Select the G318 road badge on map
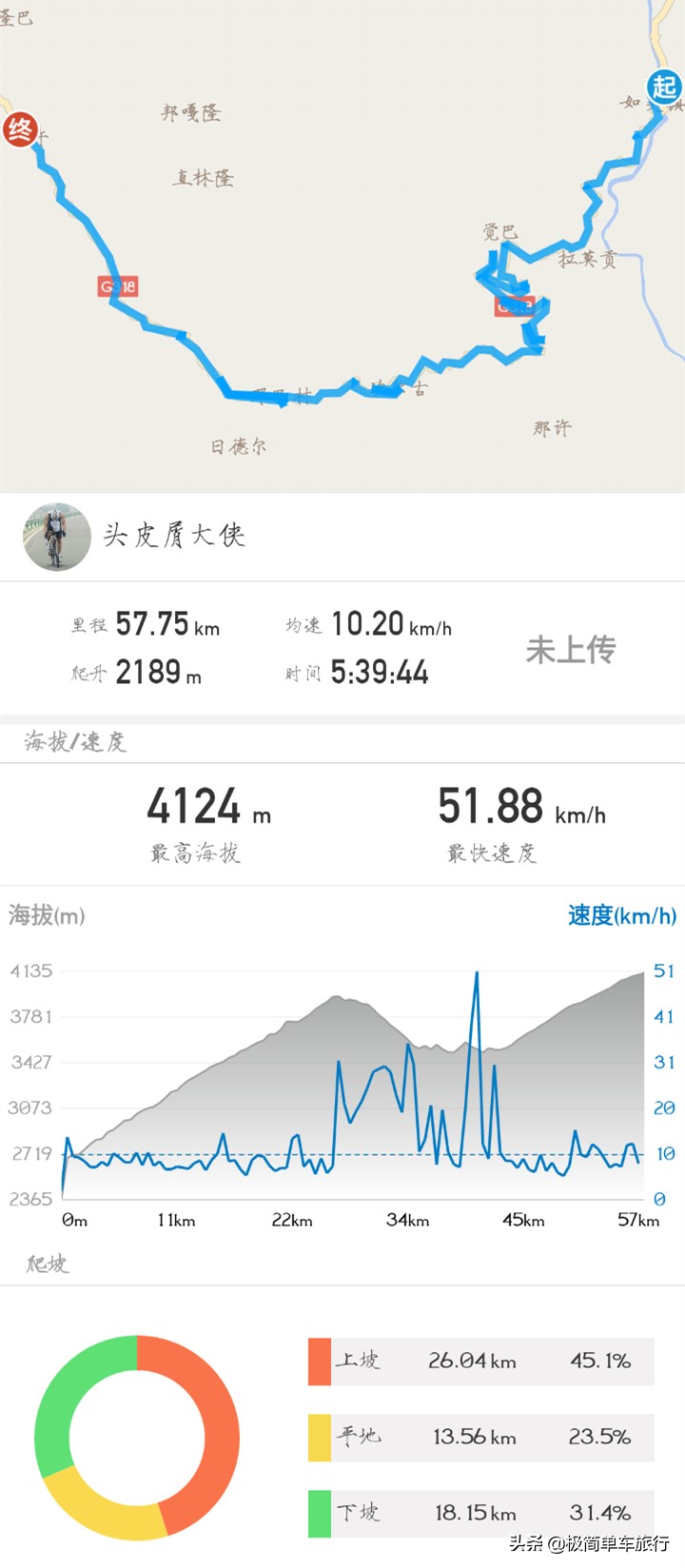Image resolution: width=685 pixels, height=1568 pixels. pos(118,284)
